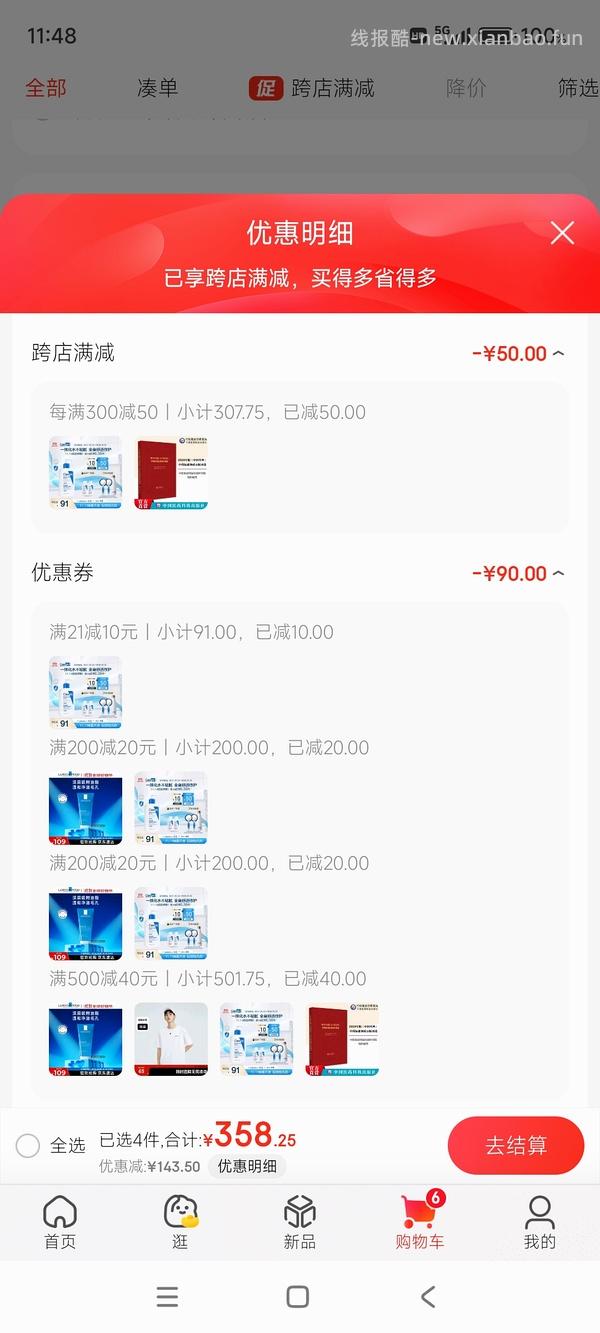Open recent apps from the navigation bar

click(x=168, y=1297)
